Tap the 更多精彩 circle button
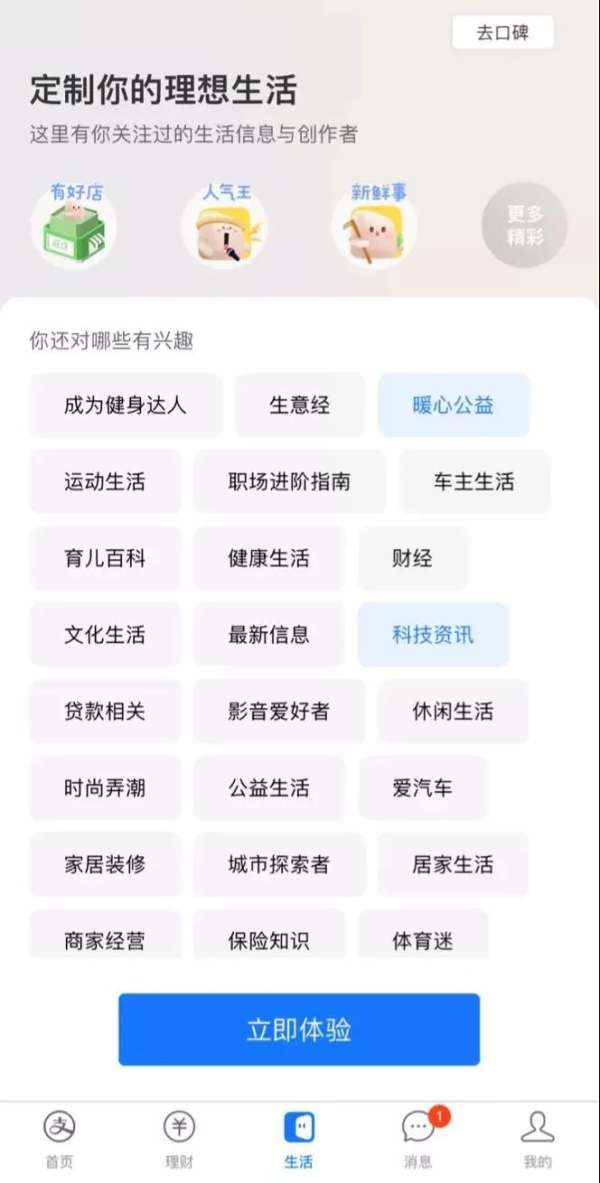The height and width of the screenshot is (1183, 600). [525, 226]
